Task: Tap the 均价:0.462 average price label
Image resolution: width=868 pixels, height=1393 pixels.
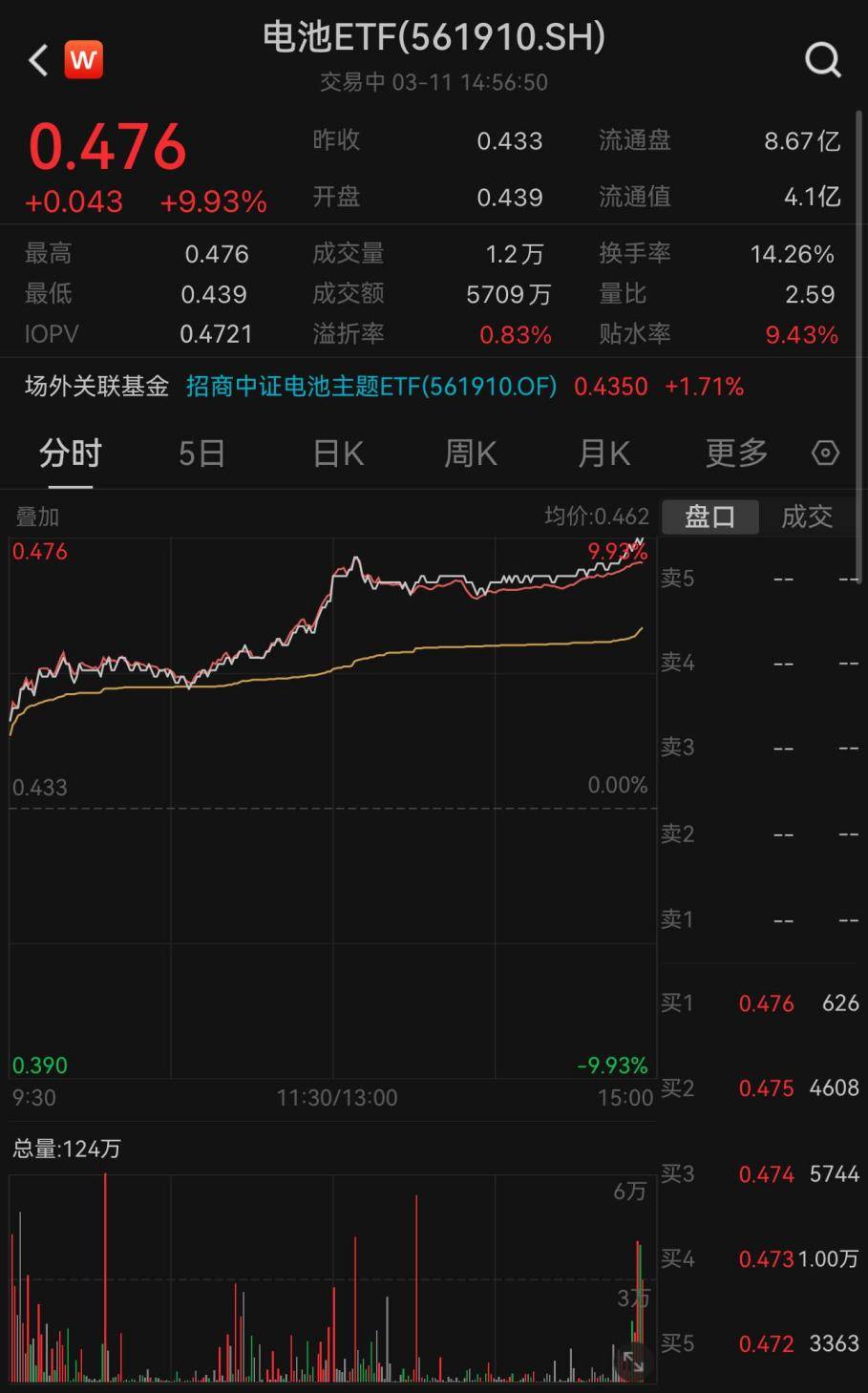Action: [596, 517]
